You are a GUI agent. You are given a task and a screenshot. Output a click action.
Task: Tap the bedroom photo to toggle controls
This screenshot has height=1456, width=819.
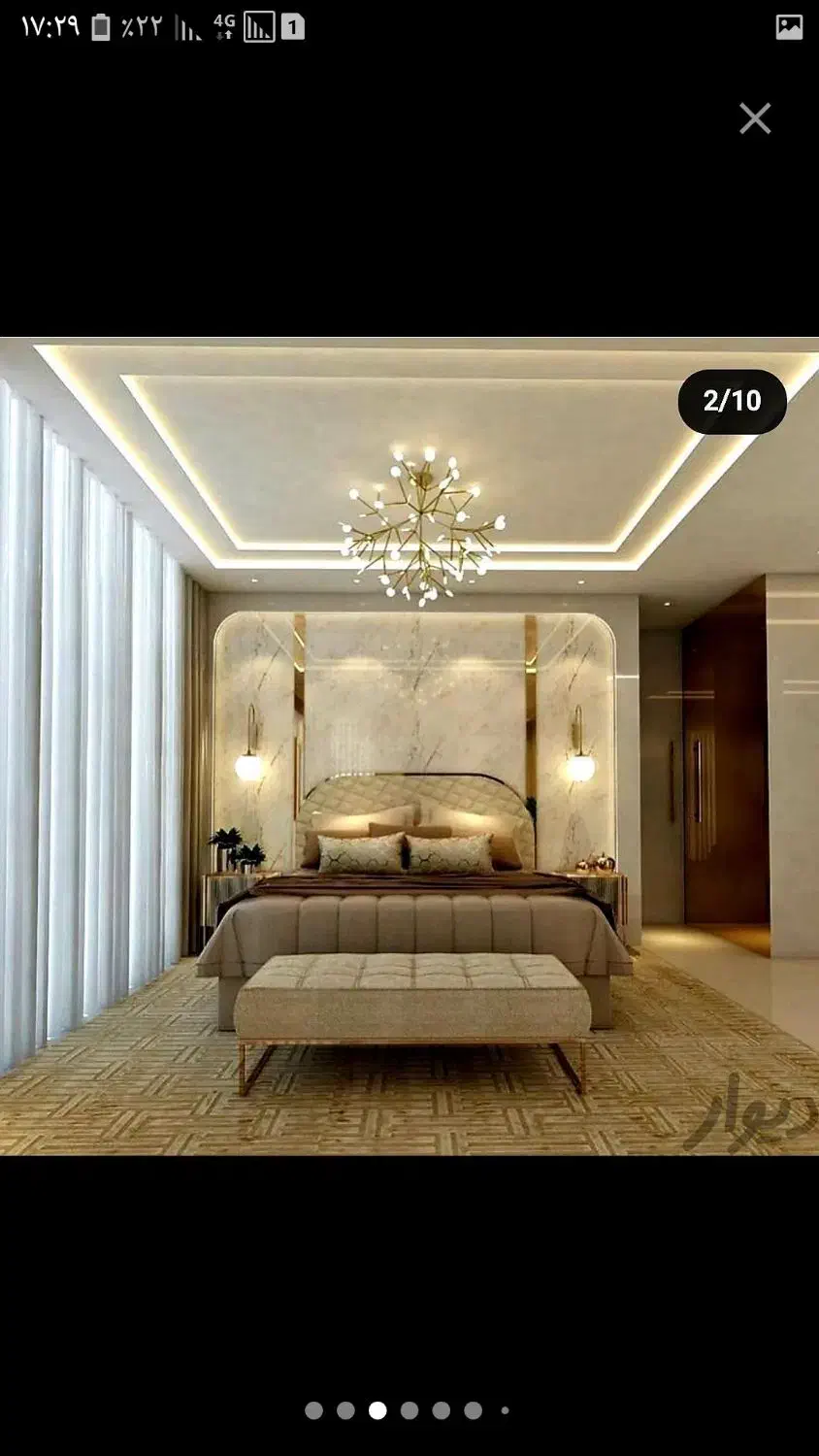click(409, 745)
